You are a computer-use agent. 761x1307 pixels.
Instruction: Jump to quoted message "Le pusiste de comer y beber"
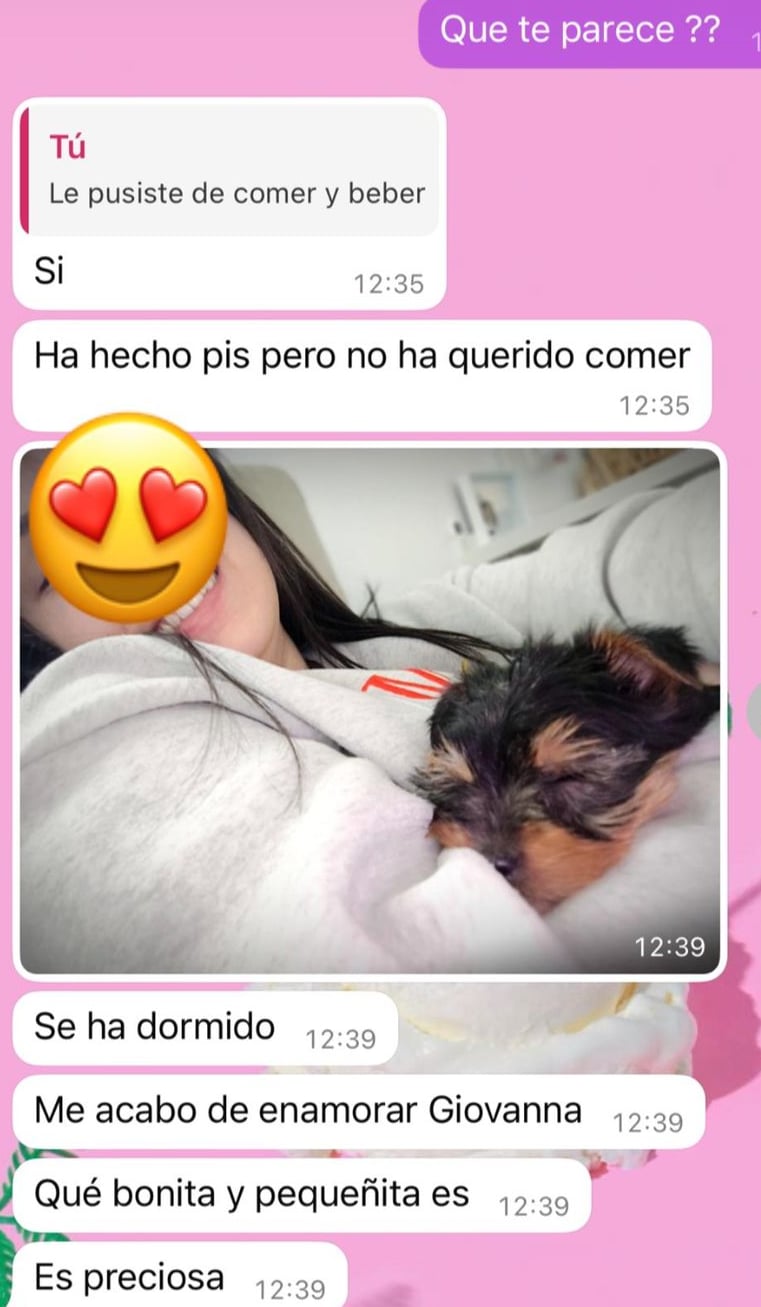(x=229, y=170)
